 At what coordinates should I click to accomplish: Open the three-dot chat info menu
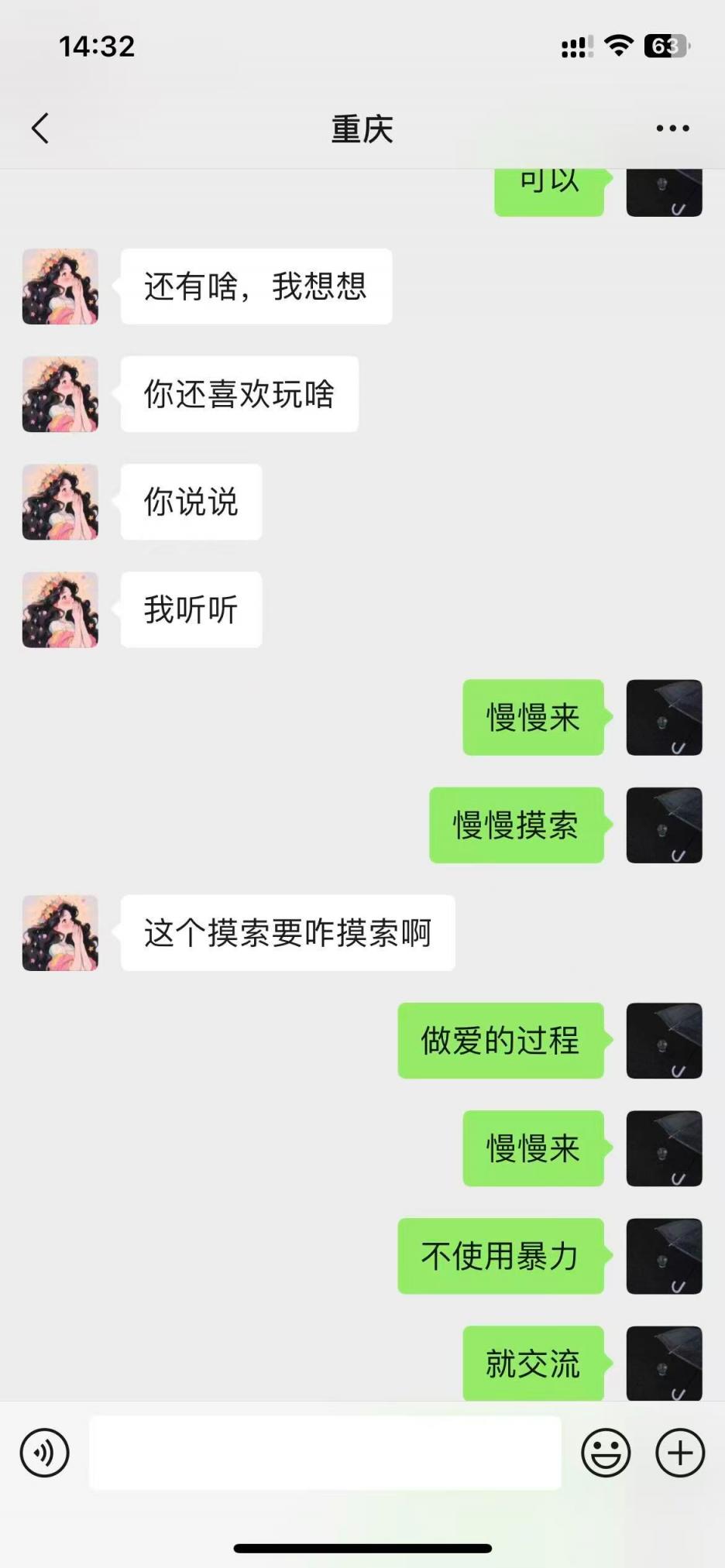672,129
